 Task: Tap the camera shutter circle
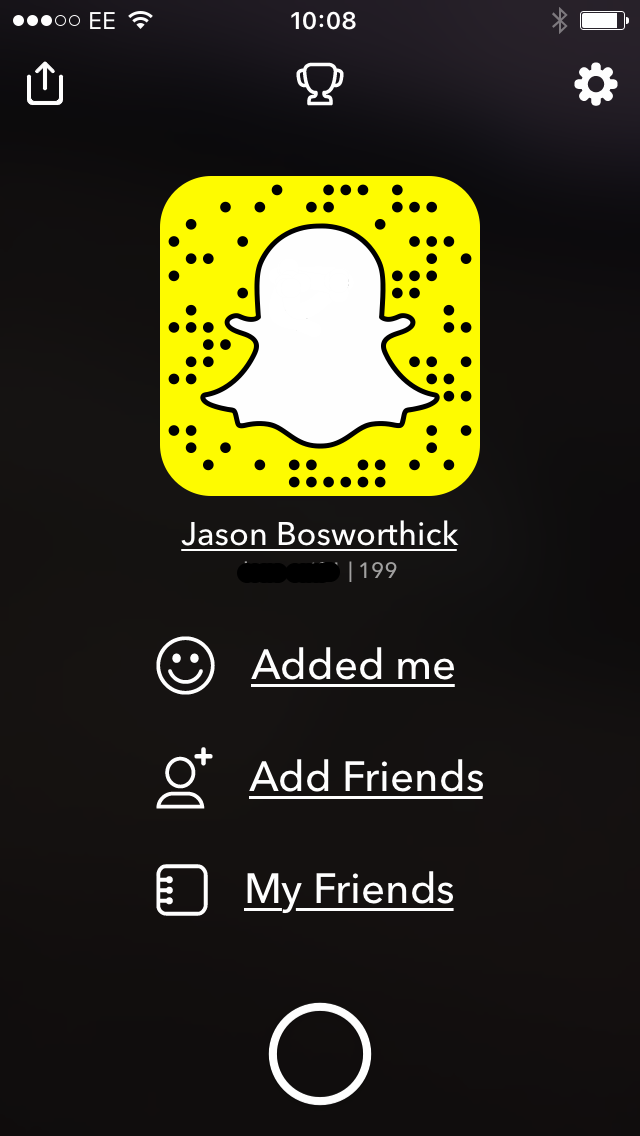[x=320, y=1053]
